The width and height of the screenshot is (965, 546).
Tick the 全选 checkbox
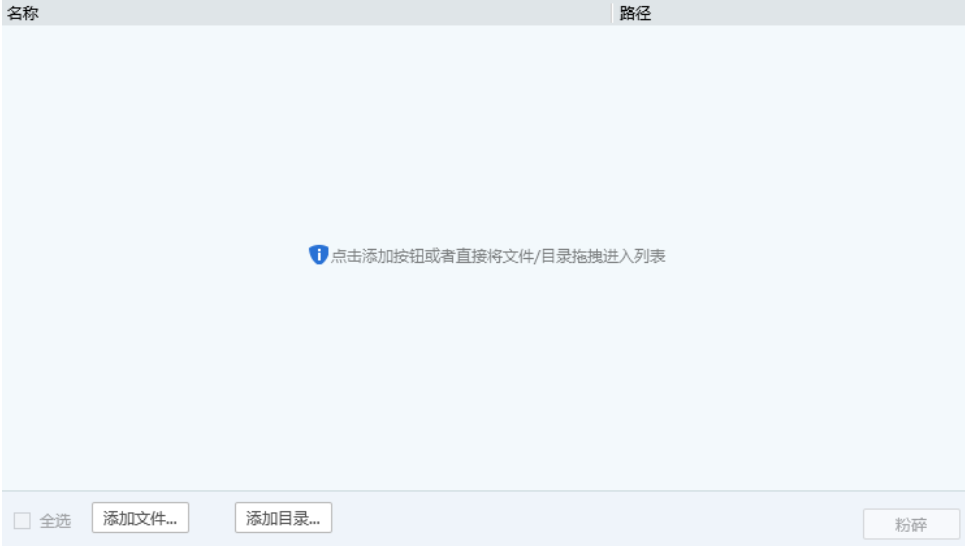point(22,521)
